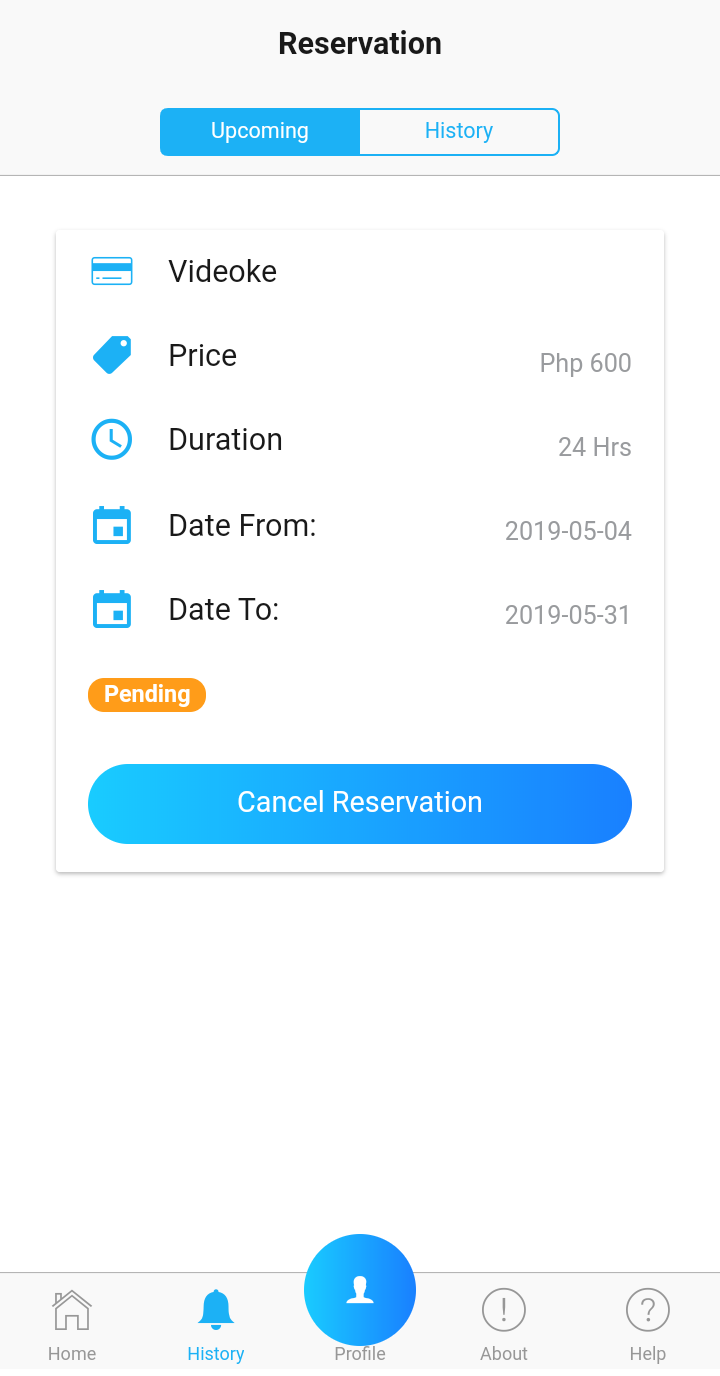Open Help via question mark icon
The height and width of the screenshot is (1376, 720).
tap(647, 1309)
